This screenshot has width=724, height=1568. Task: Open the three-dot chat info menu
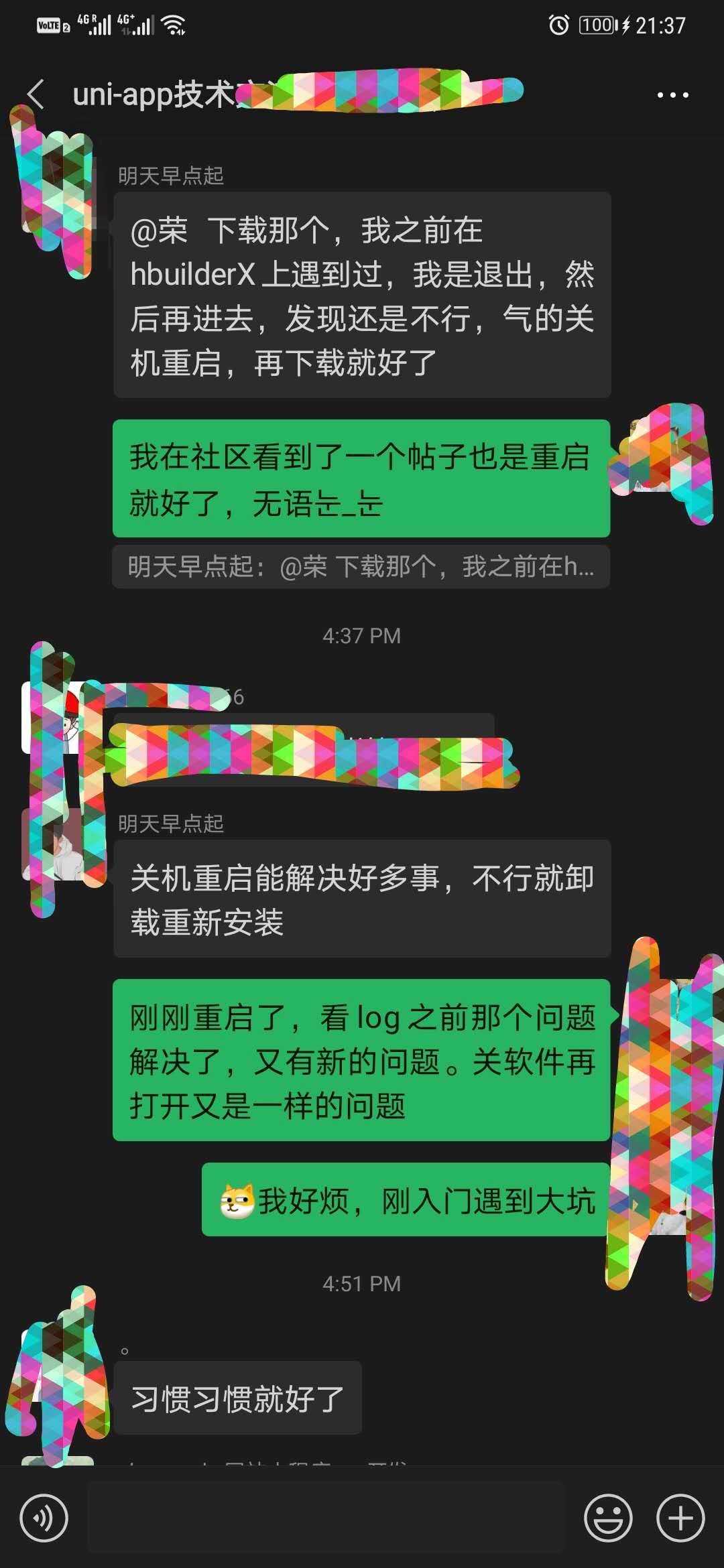pyautogui.click(x=672, y=95)
